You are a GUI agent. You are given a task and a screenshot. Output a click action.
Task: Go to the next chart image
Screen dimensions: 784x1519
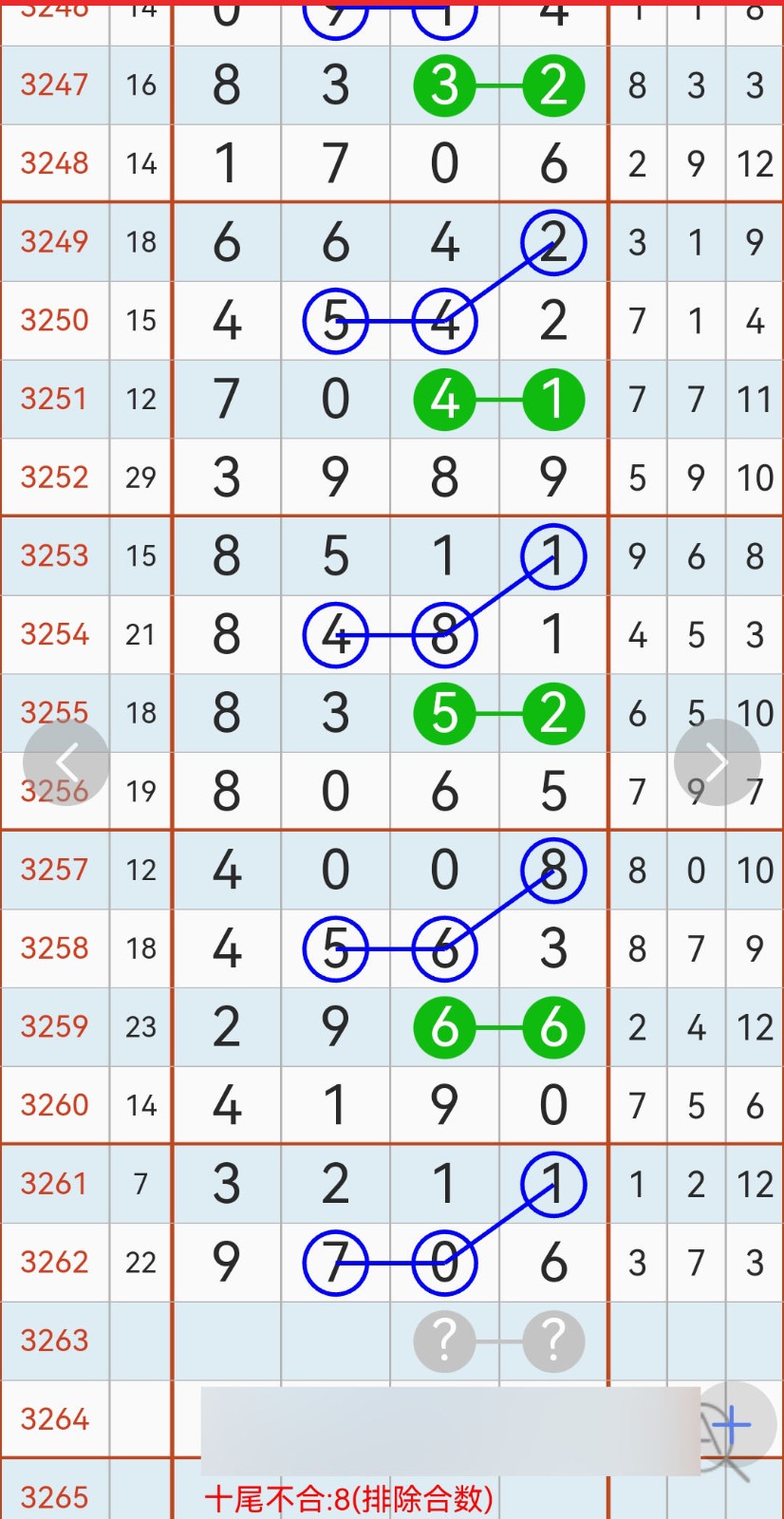717,762
